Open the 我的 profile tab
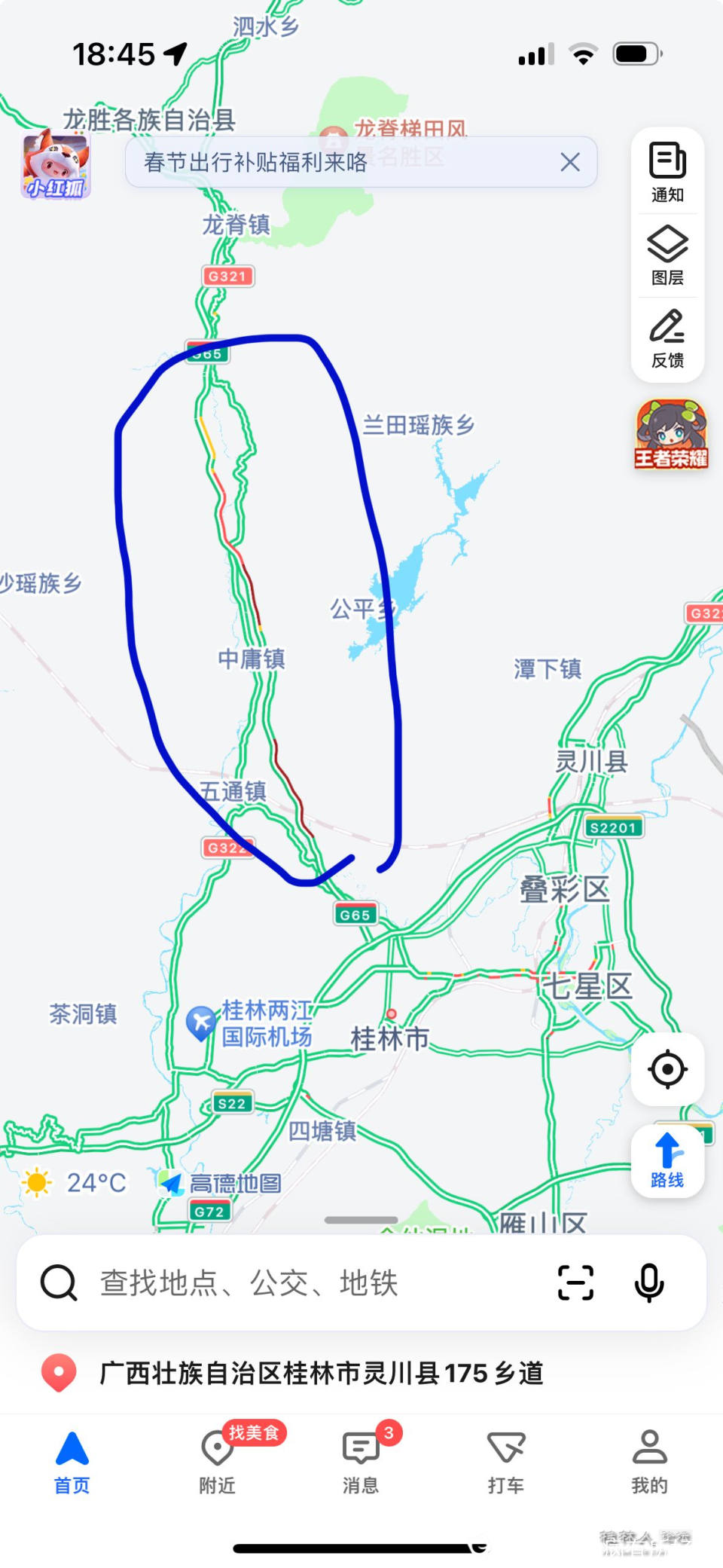 (x=649, y=1462)
